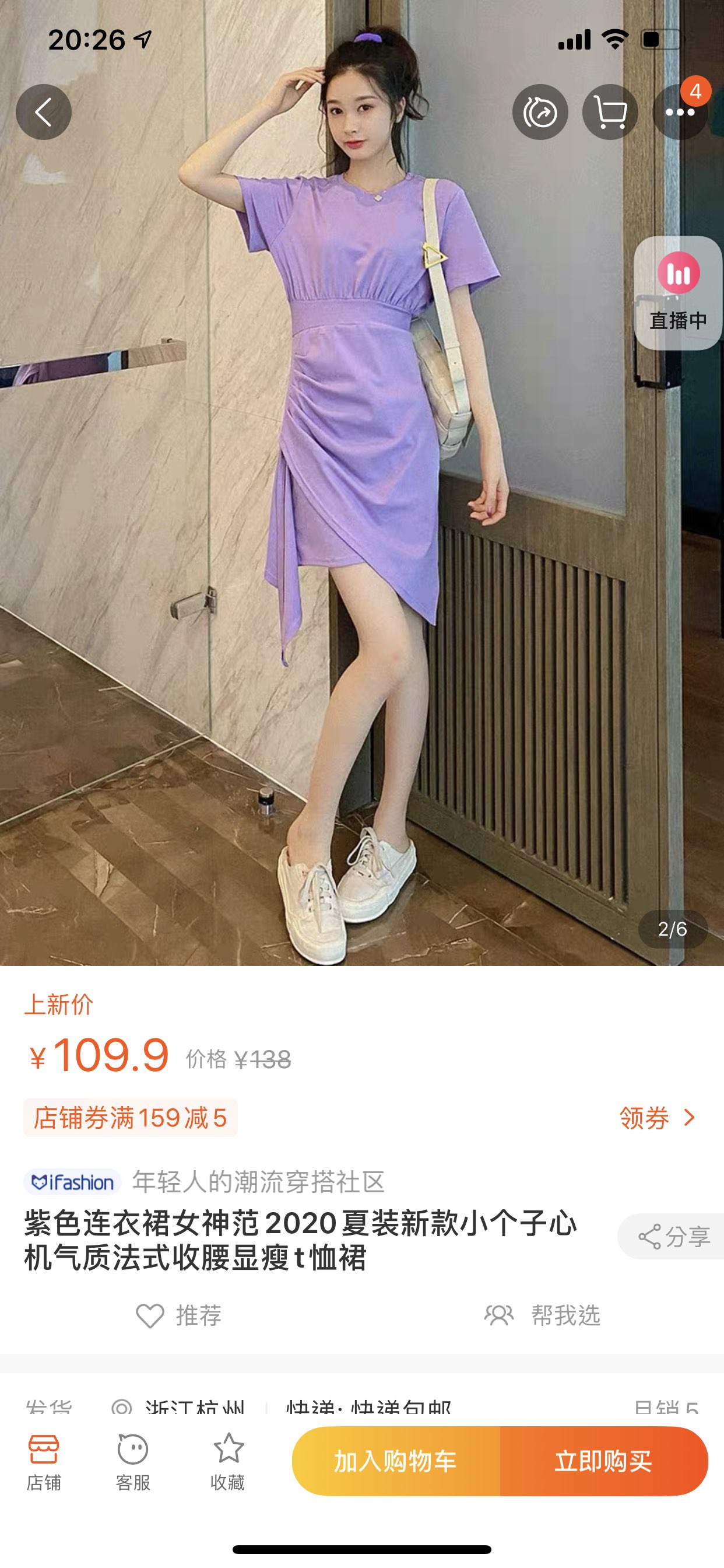Viewport: 724px width, 1568px height.
Task: Tap 加入购物车 to add to cart
Action: click(396, 1461)
